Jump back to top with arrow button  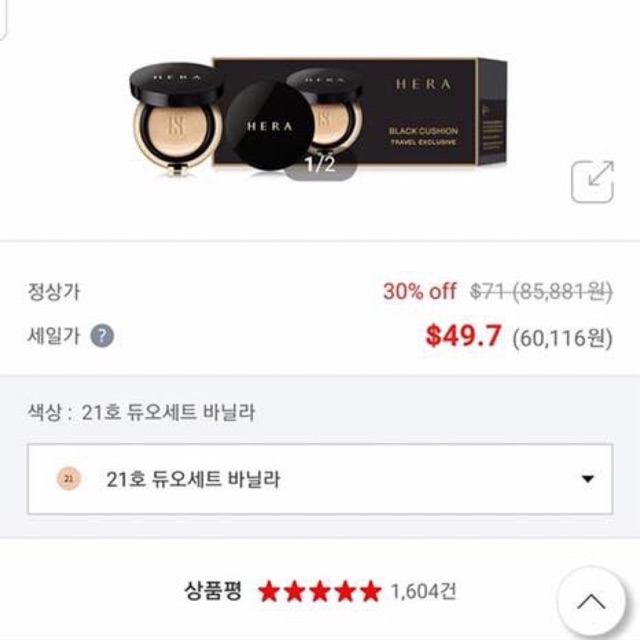tap(591, 602)
